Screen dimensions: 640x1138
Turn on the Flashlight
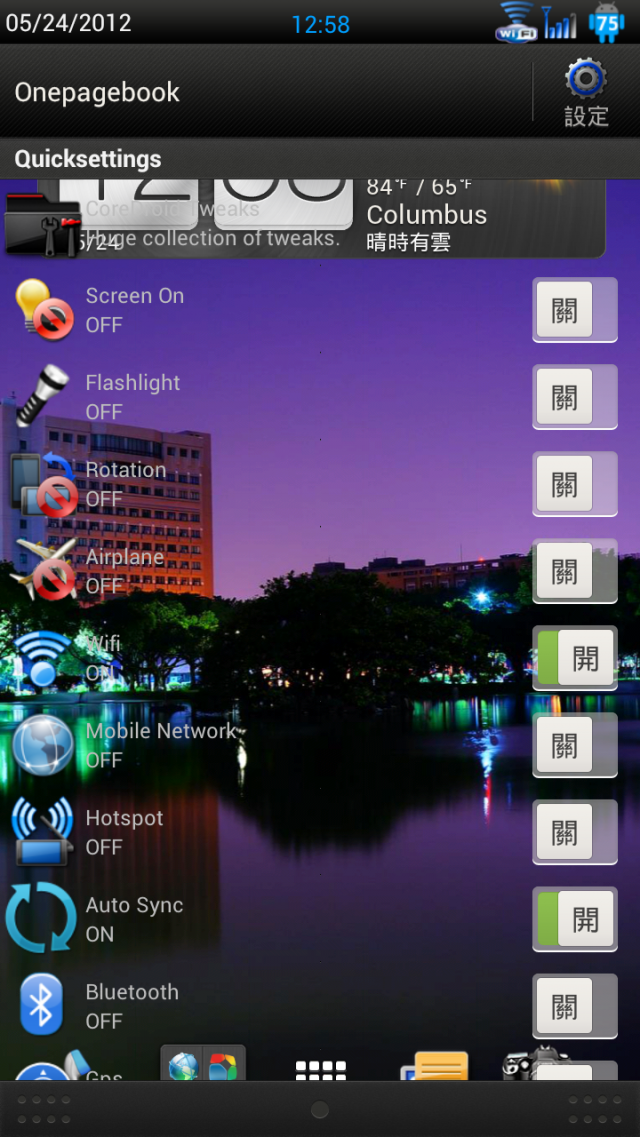pyautogui.click(x=574, y=397)
